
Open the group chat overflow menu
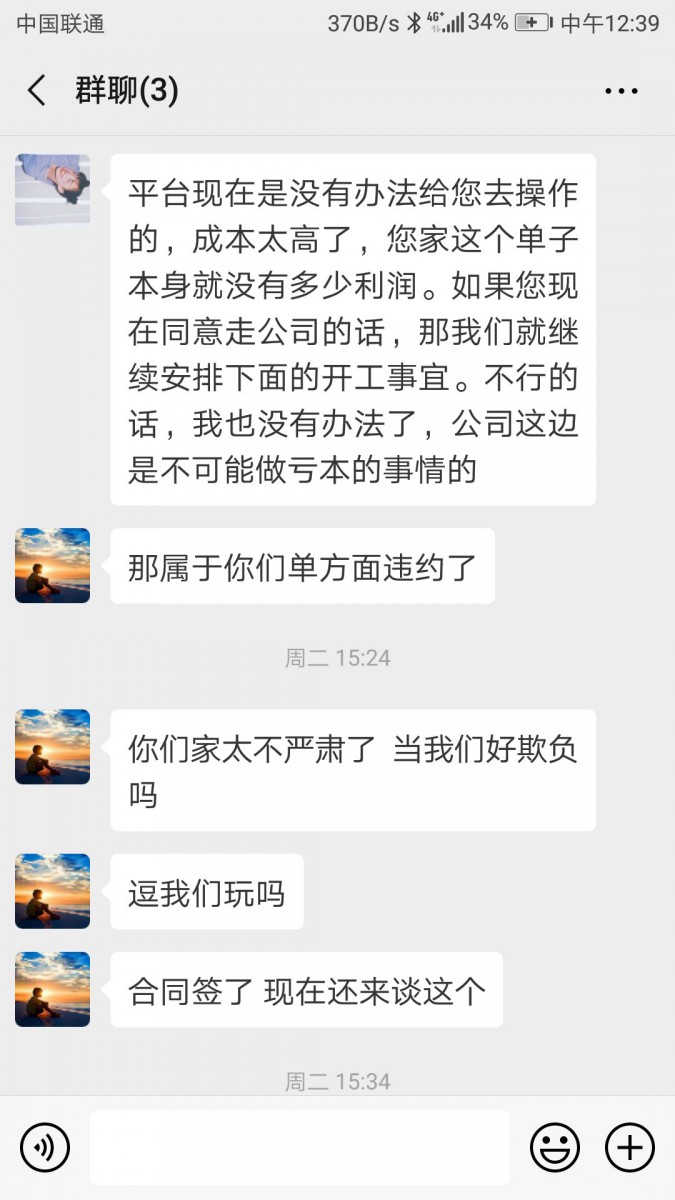(621, 91)
